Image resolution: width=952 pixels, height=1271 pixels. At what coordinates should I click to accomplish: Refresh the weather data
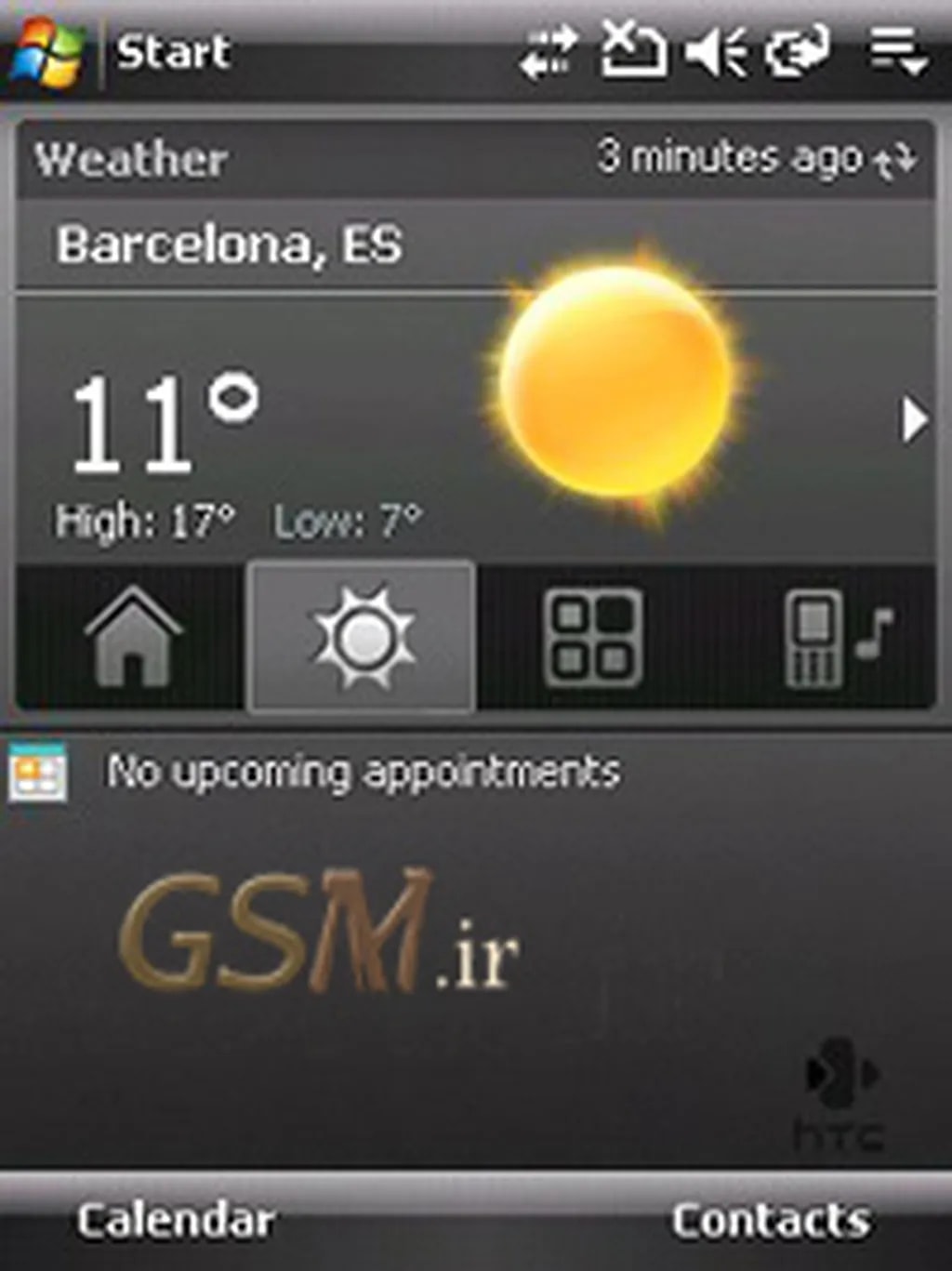pos(894,160)
